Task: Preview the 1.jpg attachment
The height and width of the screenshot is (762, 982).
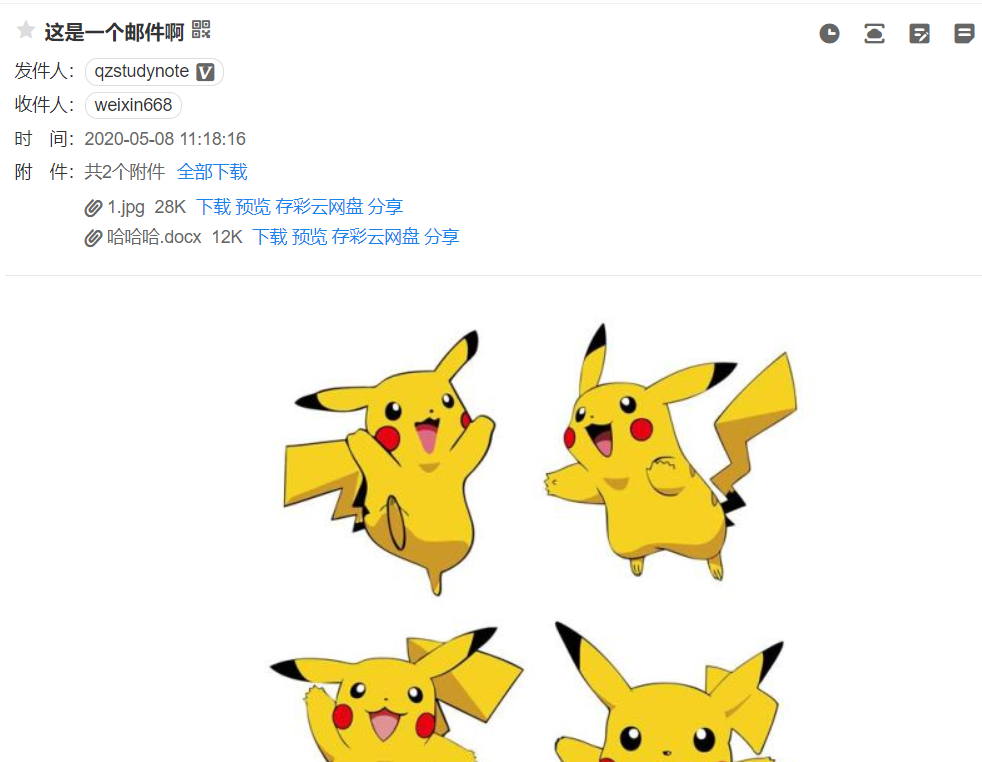Action: [253, 207]
